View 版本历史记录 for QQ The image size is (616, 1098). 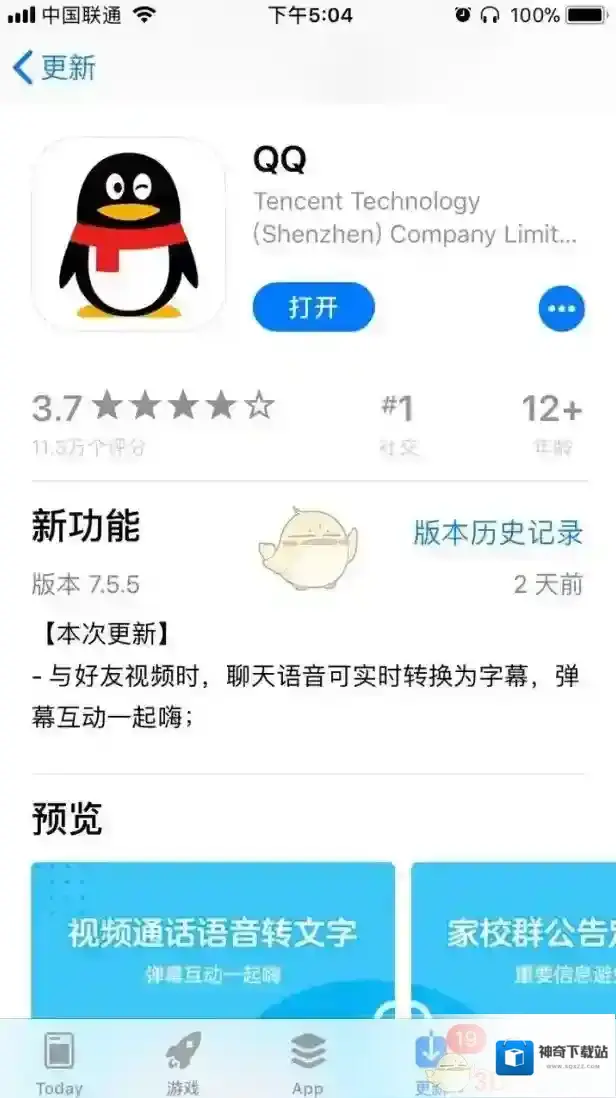point(498,532)
